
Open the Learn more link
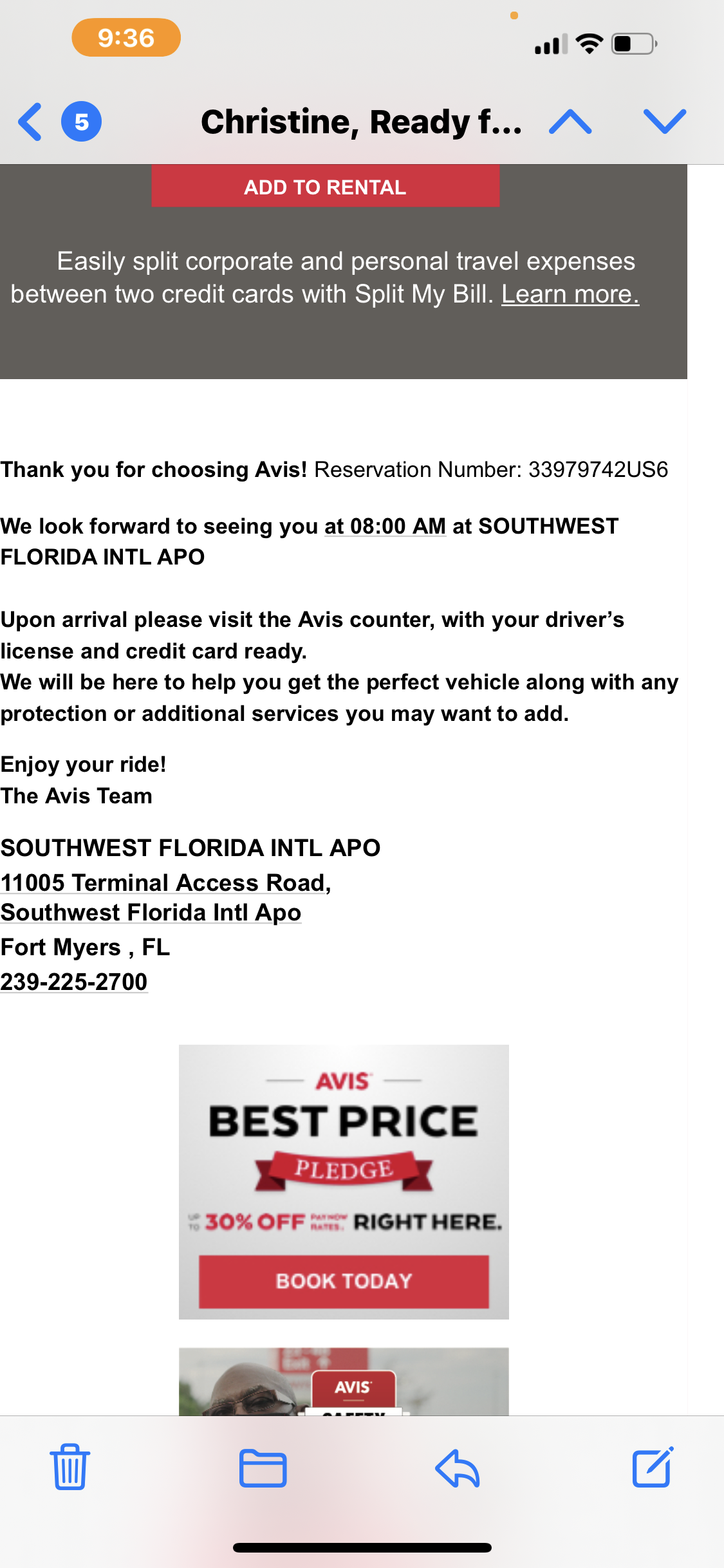point(570,294)
